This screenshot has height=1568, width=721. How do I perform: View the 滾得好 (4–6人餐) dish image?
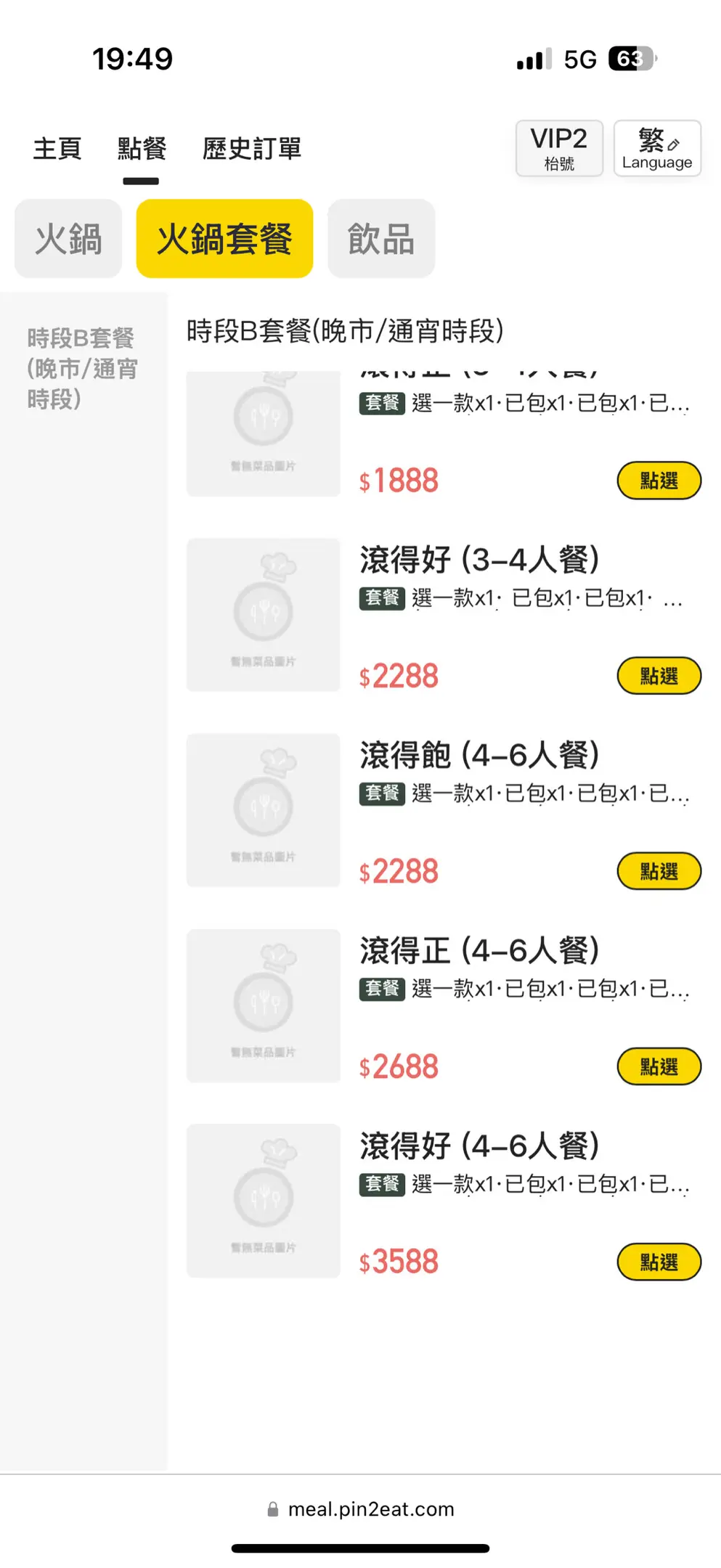coord(263,1201)
